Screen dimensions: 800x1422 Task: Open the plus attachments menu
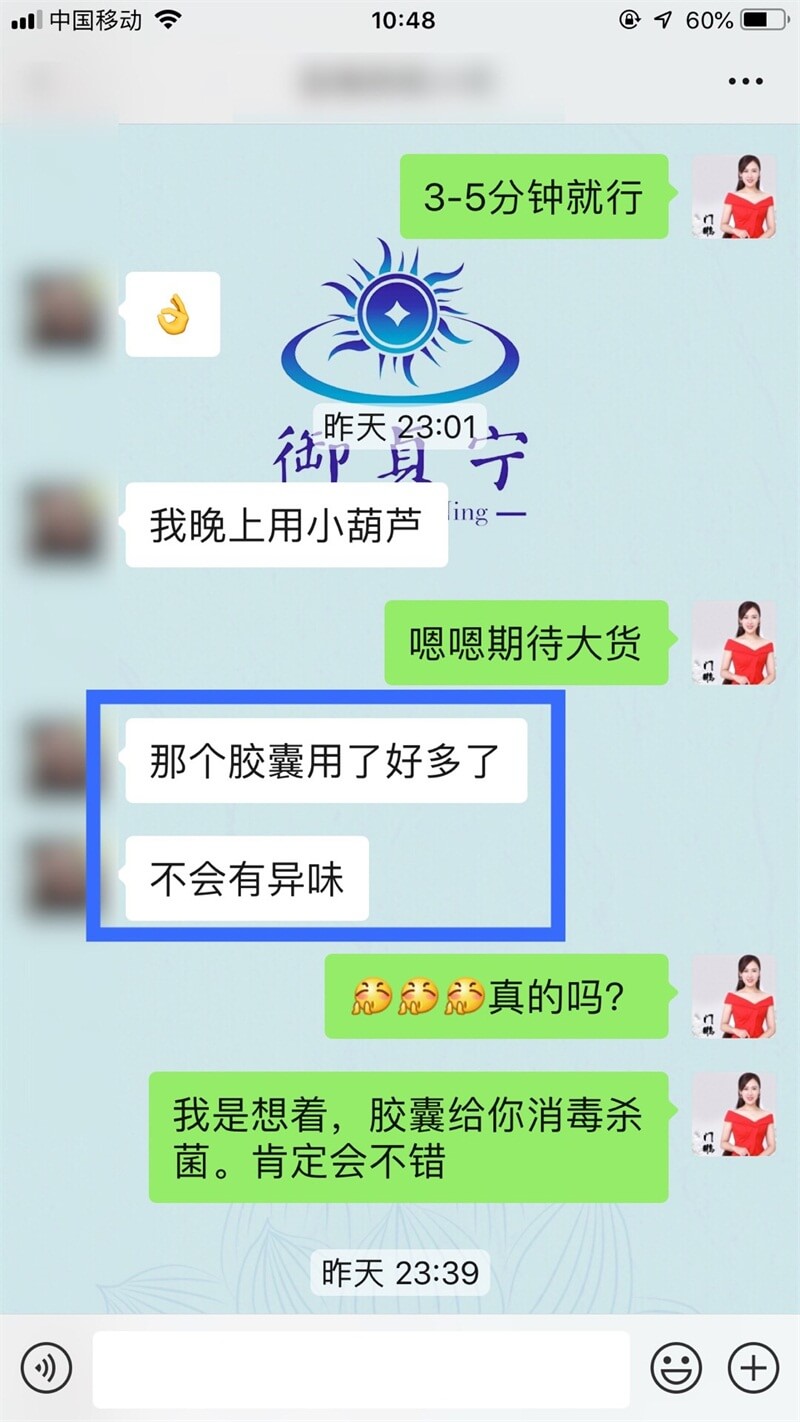click(752, 1367)
